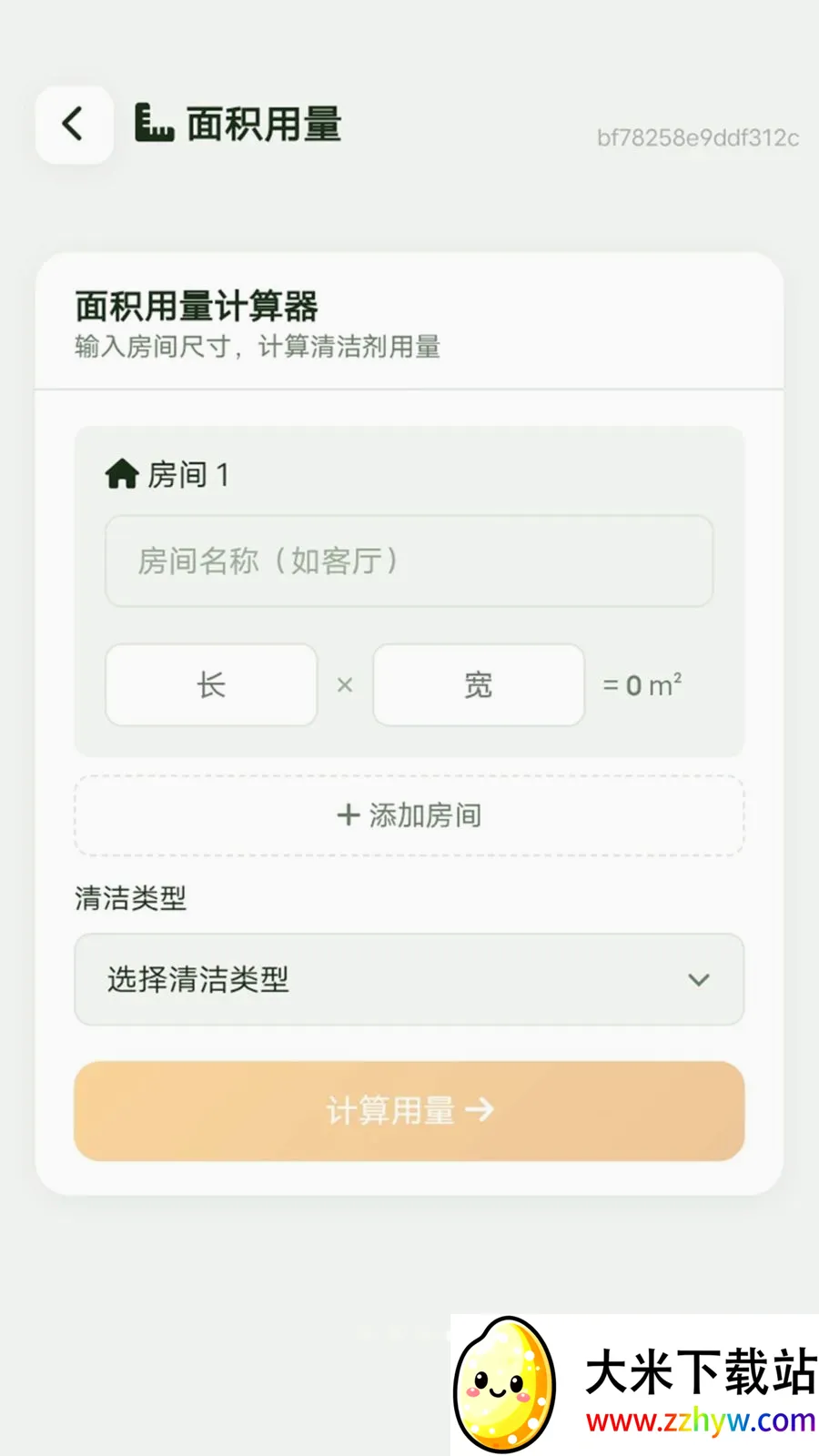Click the 宽 width input field
Image resolution: width=819 pixels, height=1456 pixels.
tap(478, 686)
